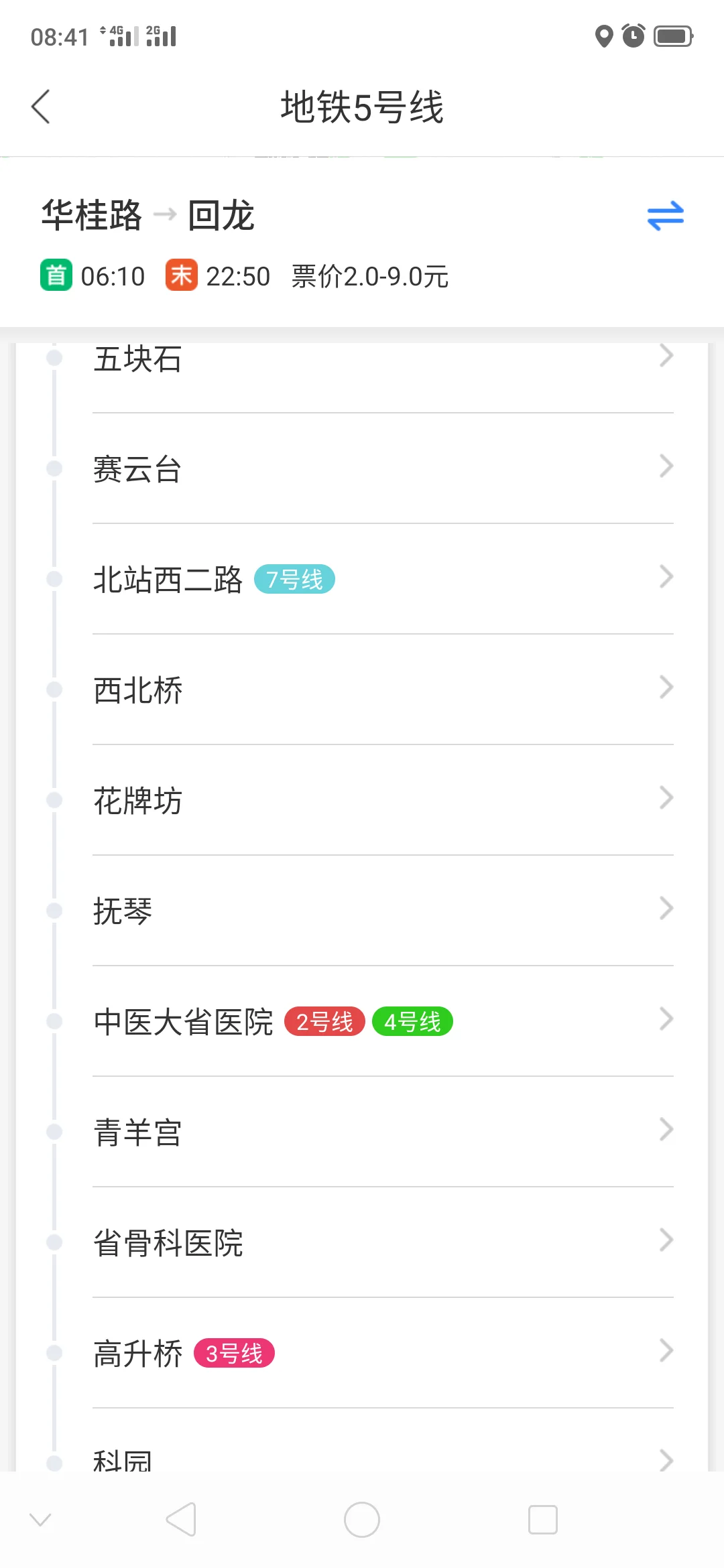Tap the green 首 first-train icon
The image size is (724, 1568).
tap(56, 275)
